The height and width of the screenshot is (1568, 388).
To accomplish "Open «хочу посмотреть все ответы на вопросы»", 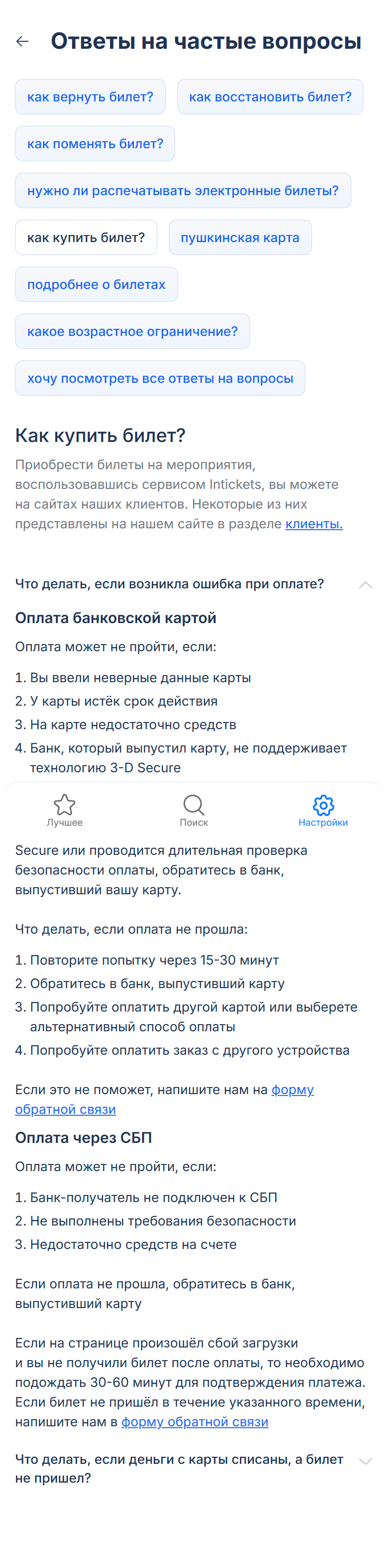I will click(160, 378).
